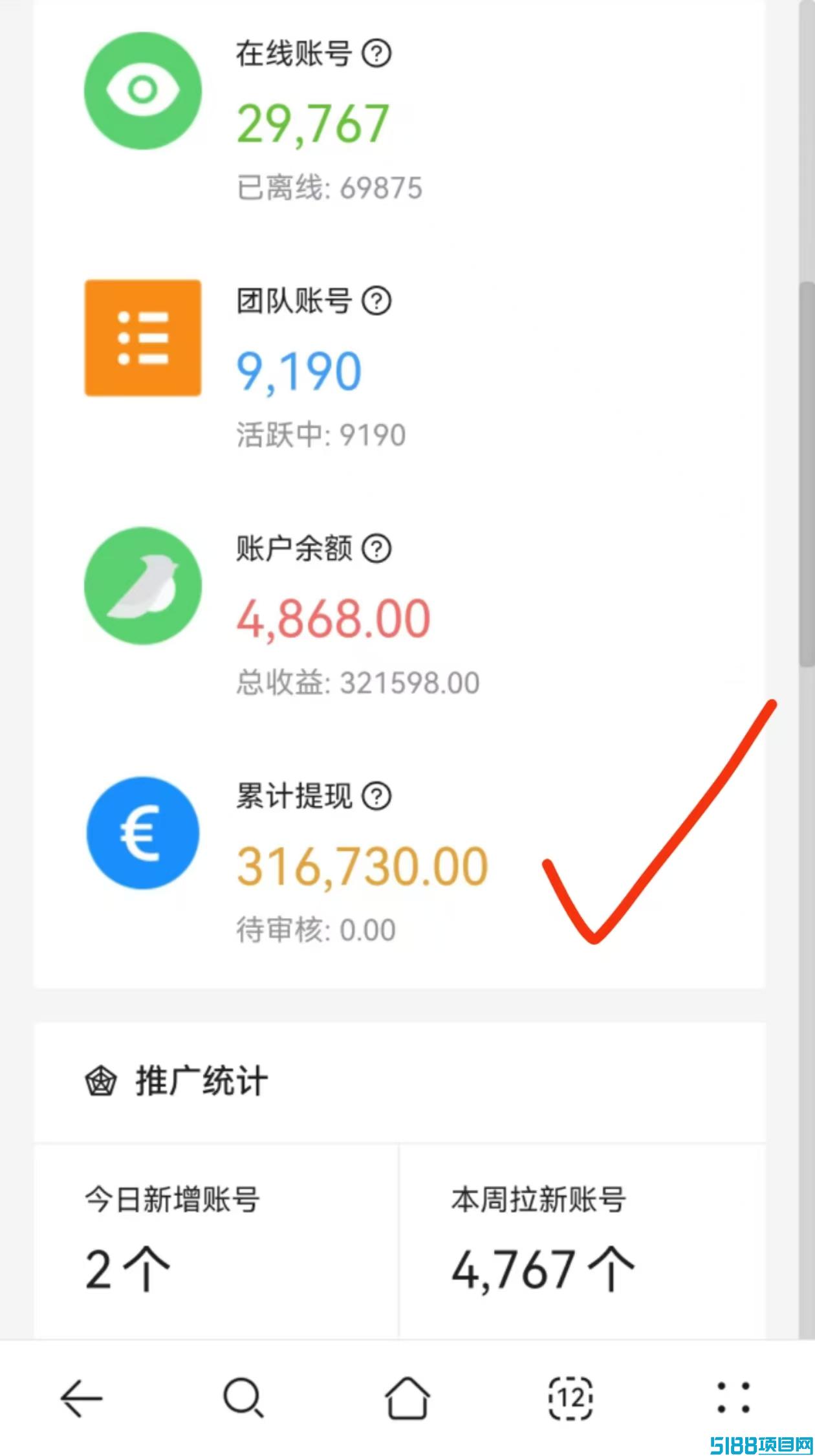Image resolution: width=815 pixels, height=1456 pixels.
Task: Open the 12 tabs switcher
Action: point(570,1398)
